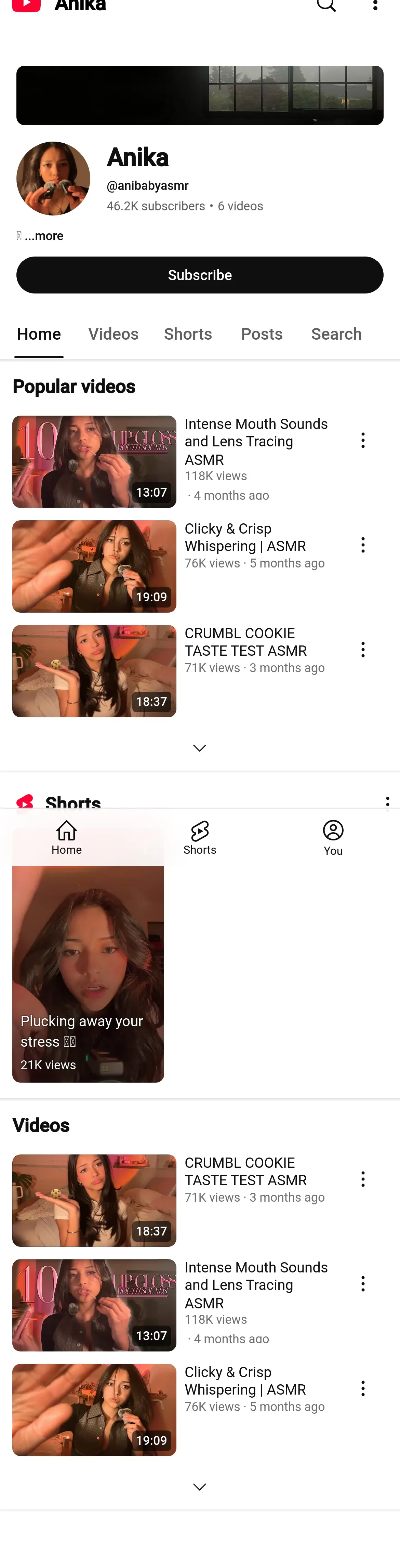Viewport: 400px width, 1568px height.
Task: Select the channel's Search tab
Action: point(336,334)
